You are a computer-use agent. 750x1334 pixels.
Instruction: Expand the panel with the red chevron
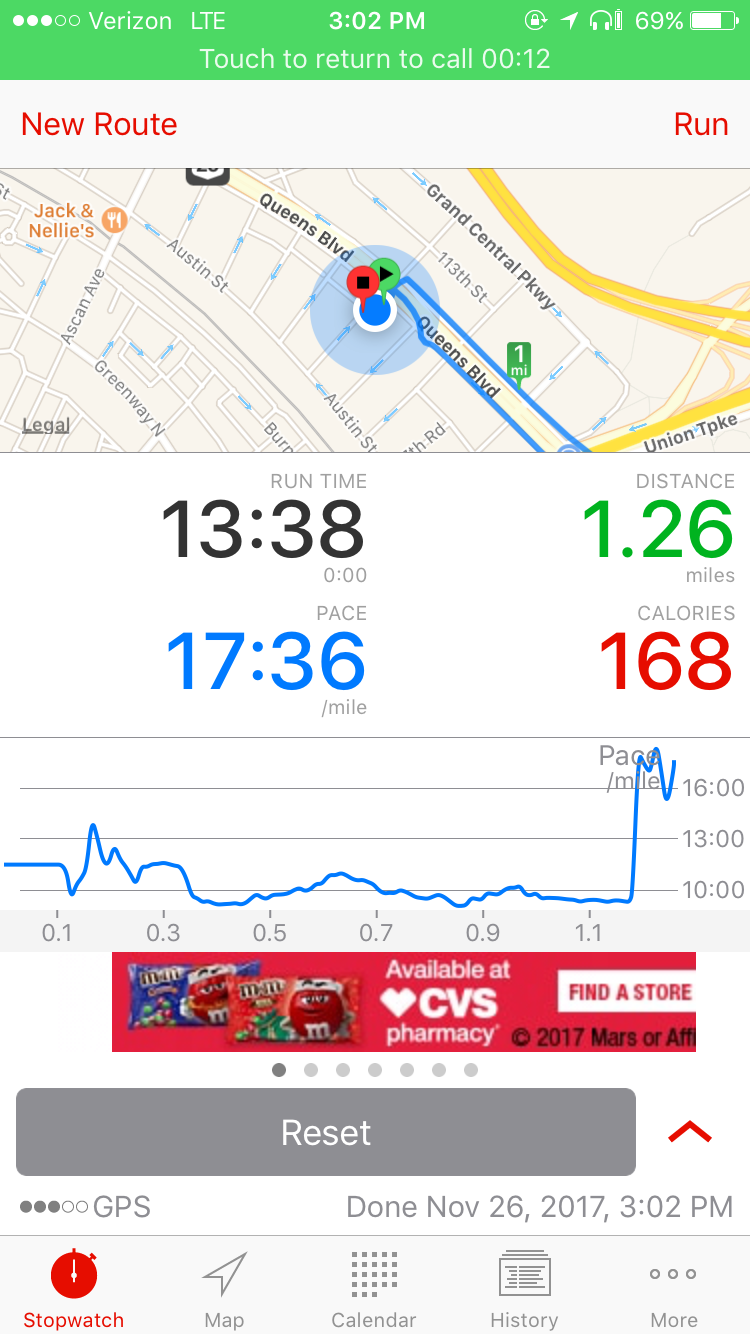pos(690,1132)
